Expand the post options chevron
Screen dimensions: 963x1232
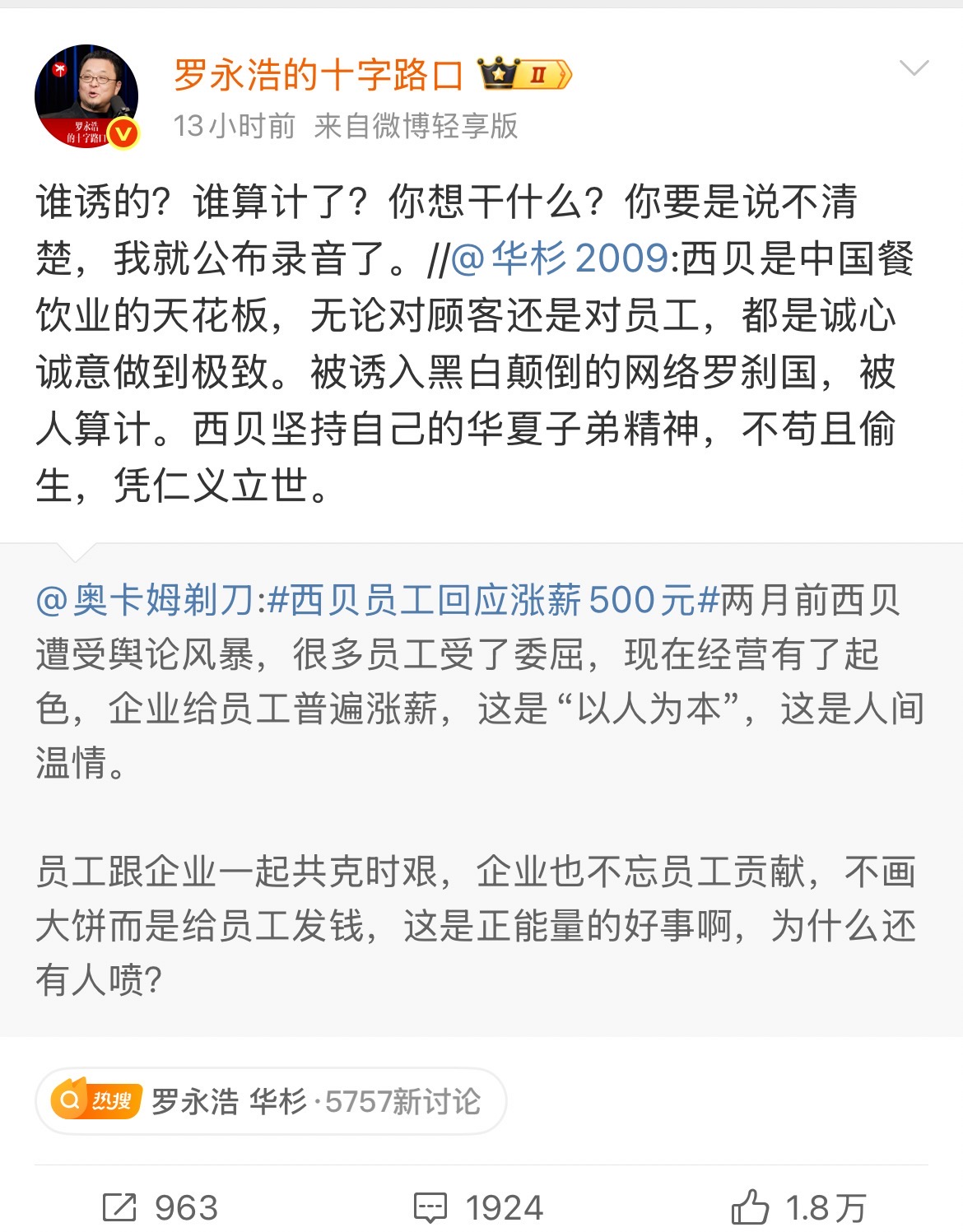(x=914, y=68)
